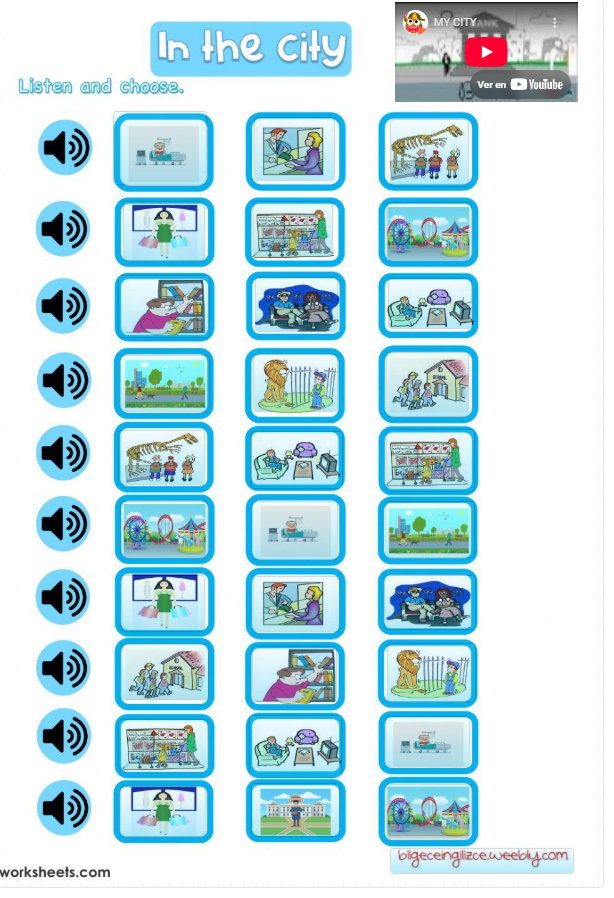The width and height of the screenshot is (614, 898).
Task: Select the park picture in the sixth row
Action: [427, 530]
